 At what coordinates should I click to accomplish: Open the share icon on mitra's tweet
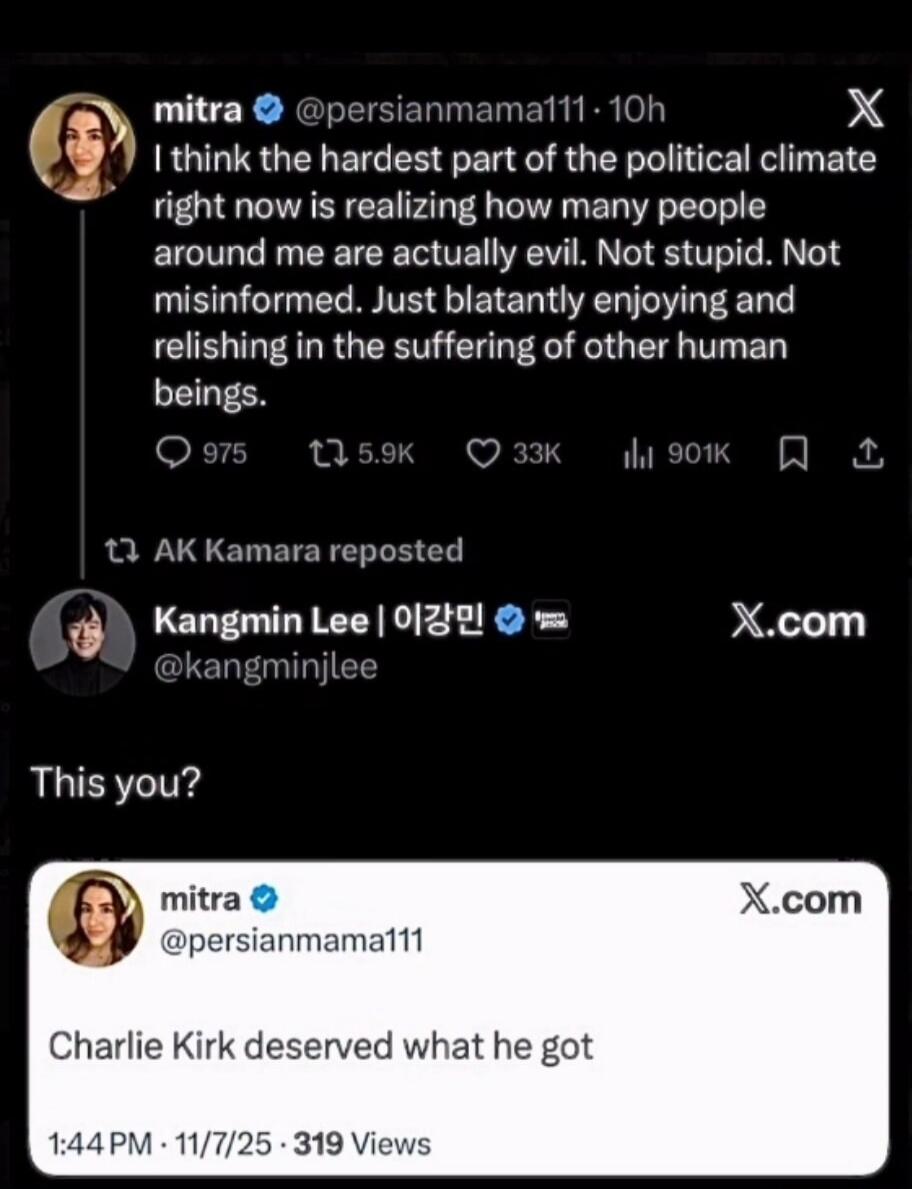click(868, 453)
